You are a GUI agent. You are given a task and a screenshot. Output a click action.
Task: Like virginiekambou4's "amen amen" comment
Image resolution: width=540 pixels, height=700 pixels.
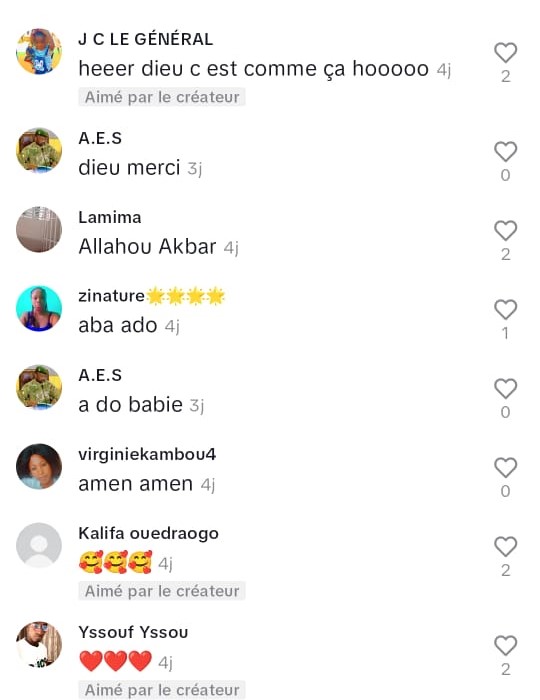[x=505, y=468]
